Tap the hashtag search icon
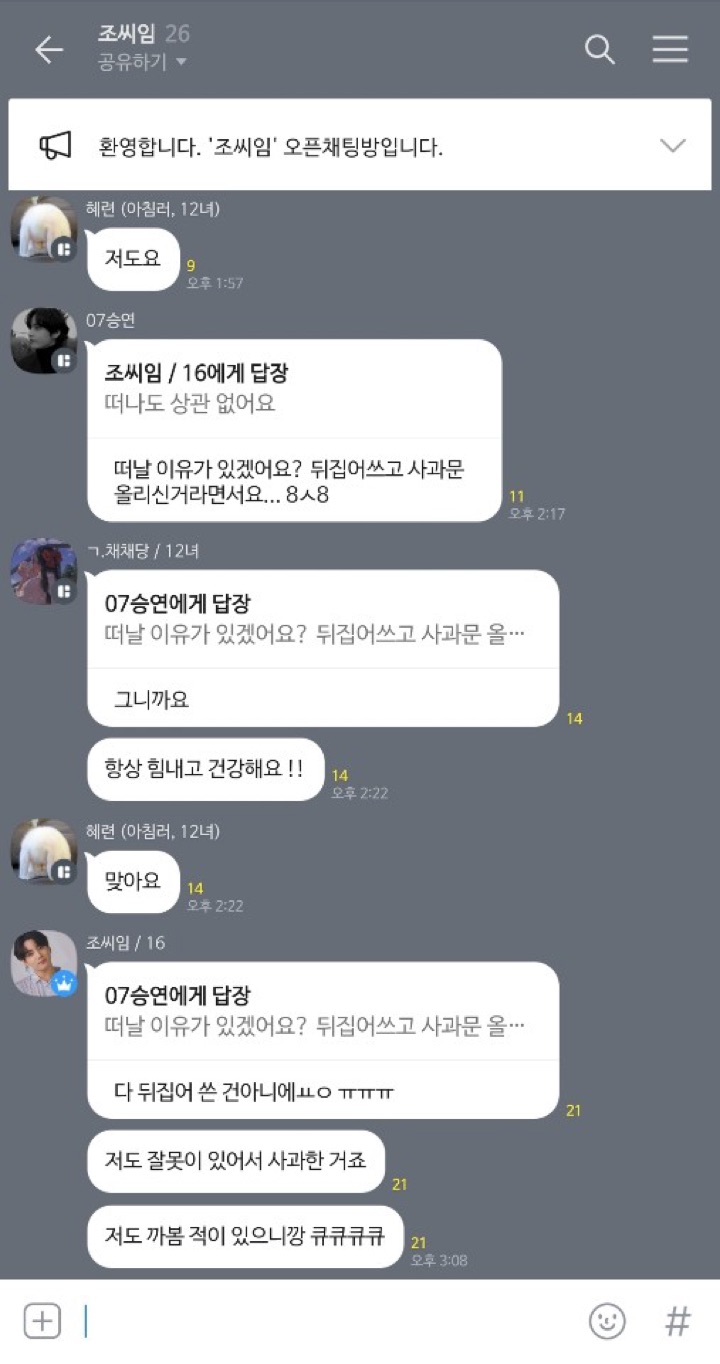 point(678,1321)
